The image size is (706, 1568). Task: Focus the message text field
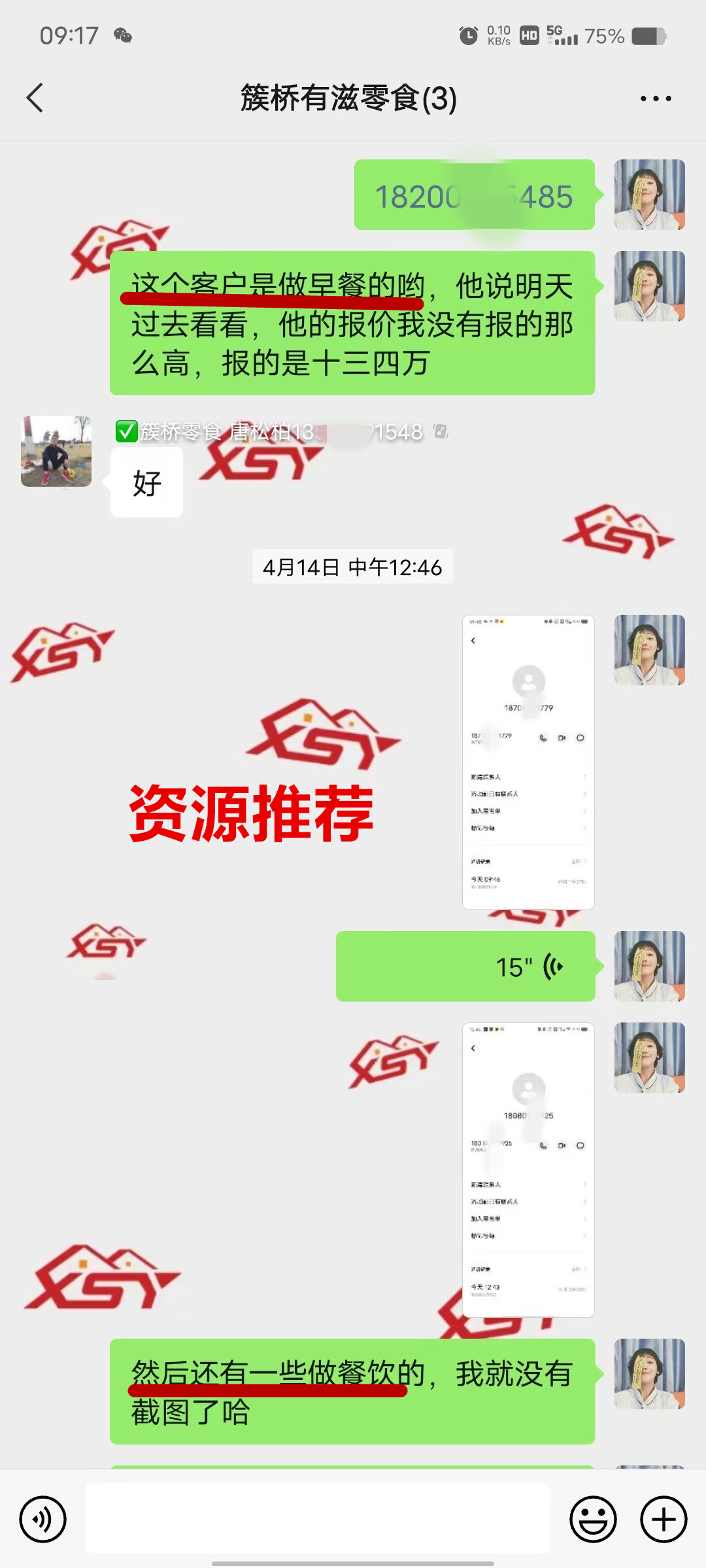coord(317,1519)
